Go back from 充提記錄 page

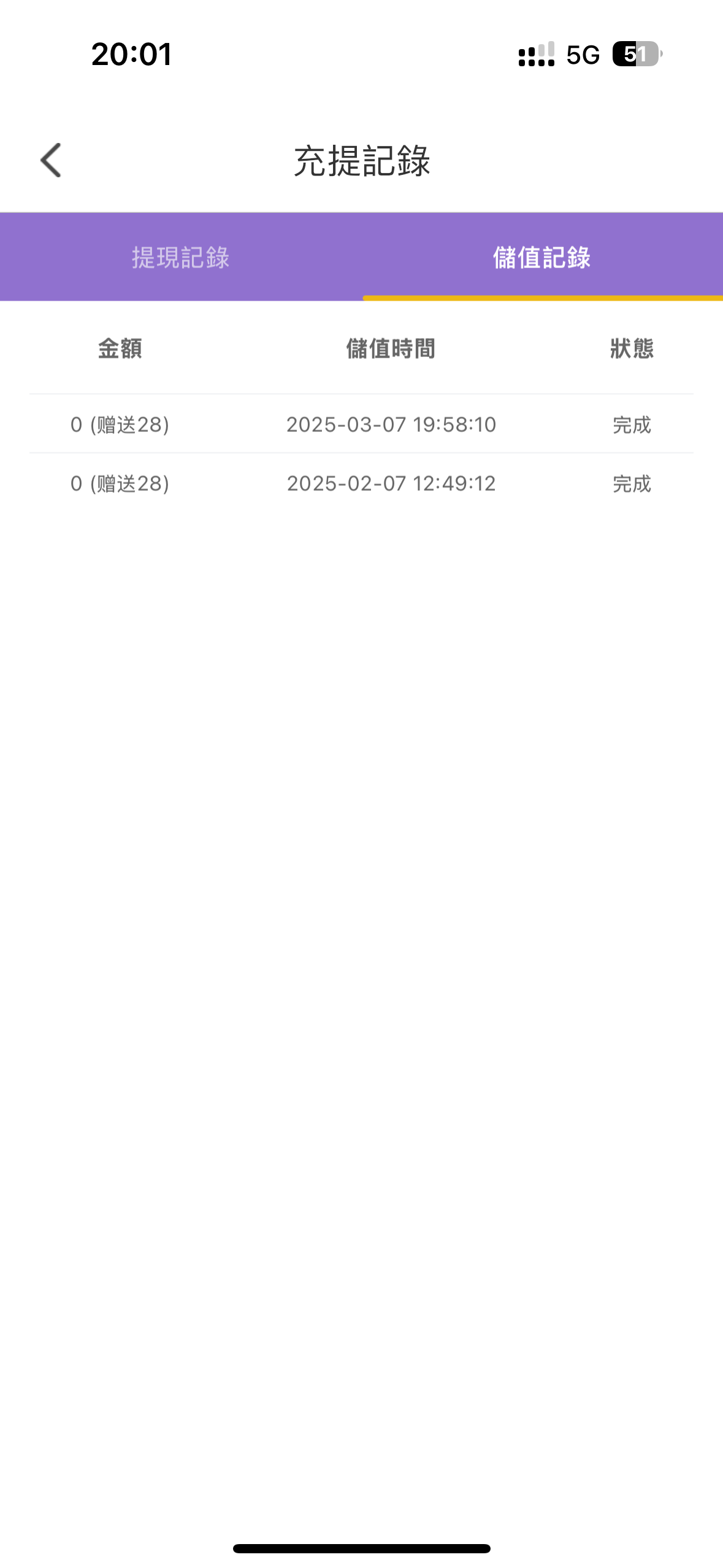pyautogui.click(x=51, y=160)
